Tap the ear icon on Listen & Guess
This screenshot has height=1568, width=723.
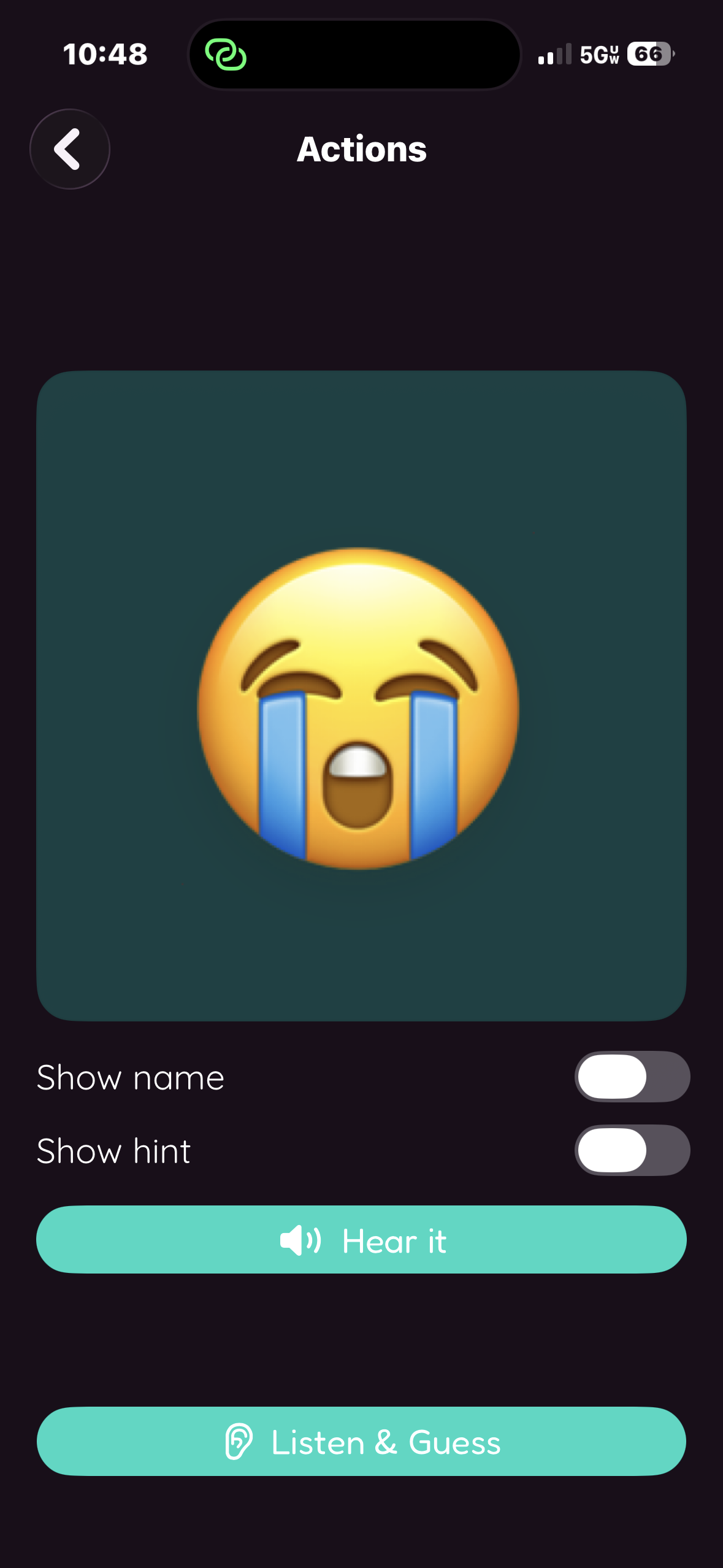tap(239, 1442)
